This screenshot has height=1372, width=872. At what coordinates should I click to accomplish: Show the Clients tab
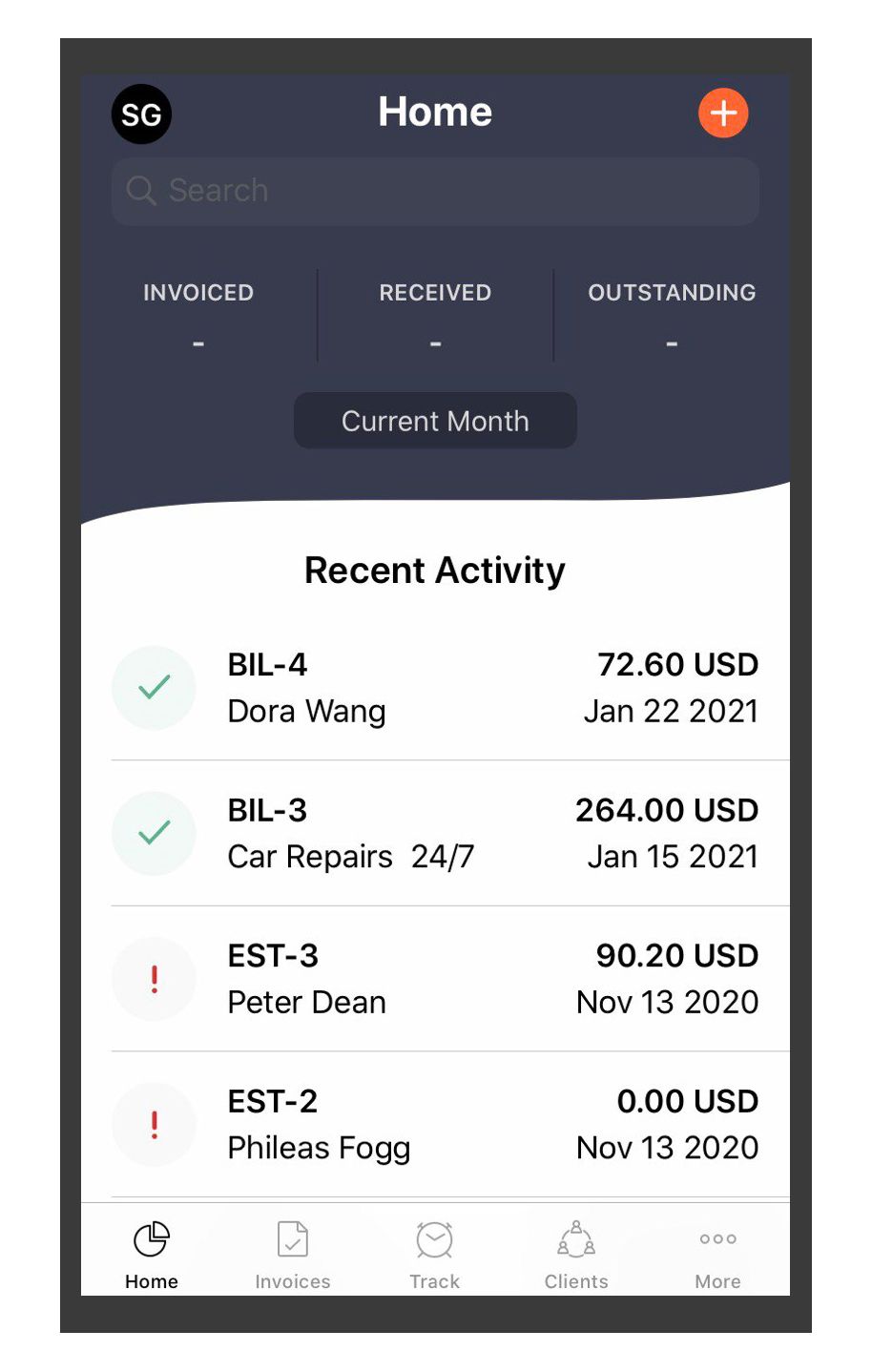pyautogui.click(x=576, y=1254)
